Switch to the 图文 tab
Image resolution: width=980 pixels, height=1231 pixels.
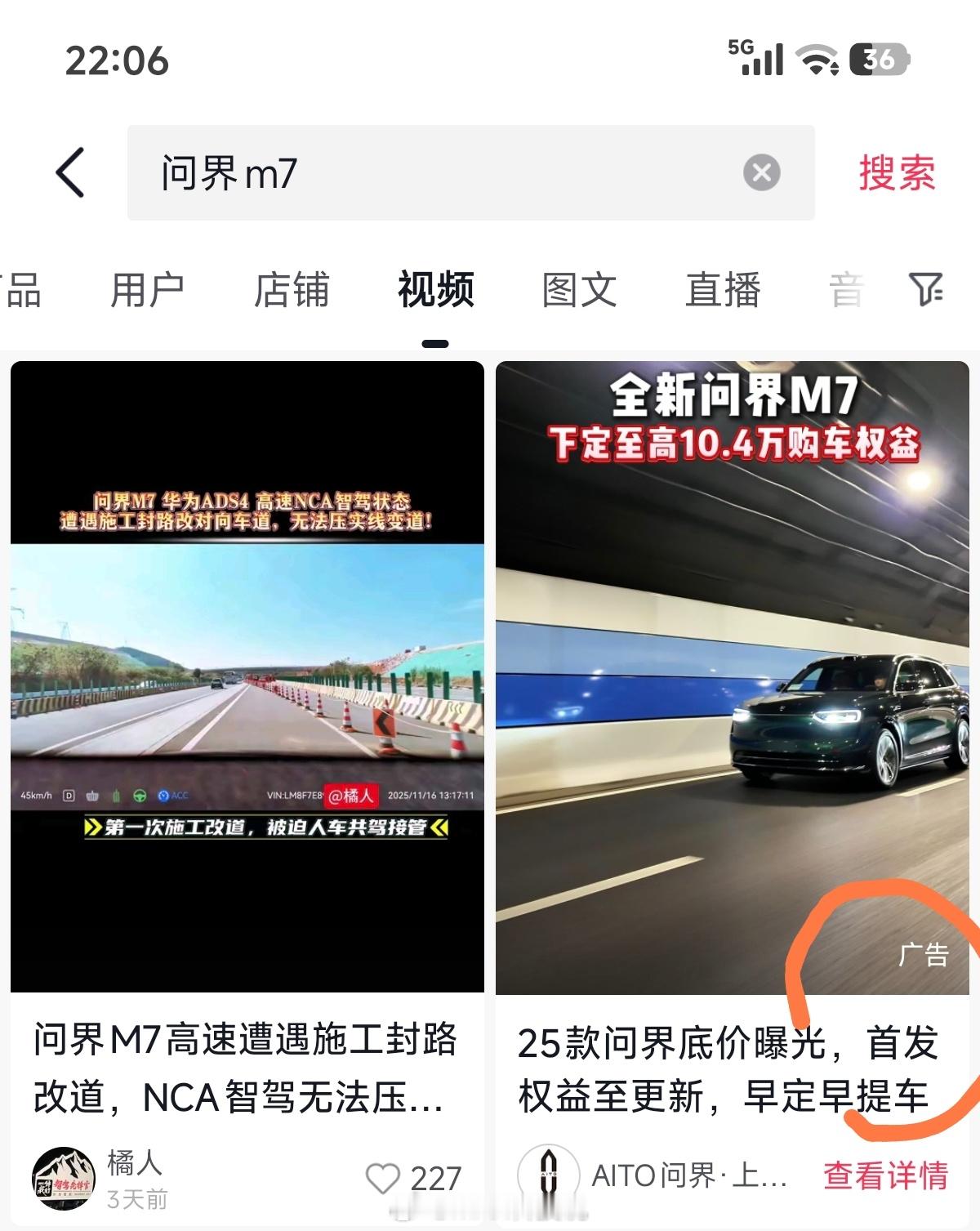coord(577,290)
